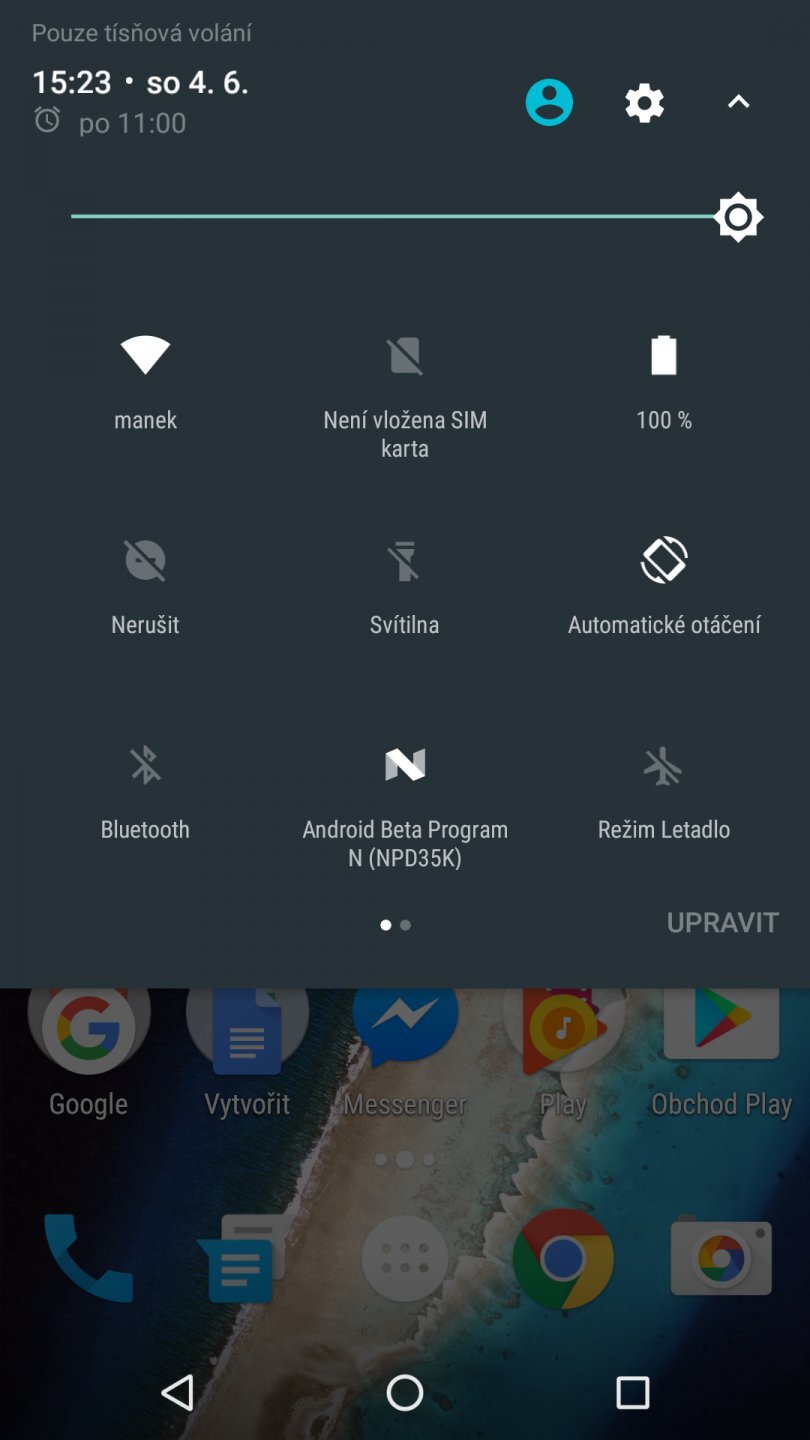This screenshot has height=1440, width=810.
Task: Open the user profile avatar
Action: [x=549, y=102]
